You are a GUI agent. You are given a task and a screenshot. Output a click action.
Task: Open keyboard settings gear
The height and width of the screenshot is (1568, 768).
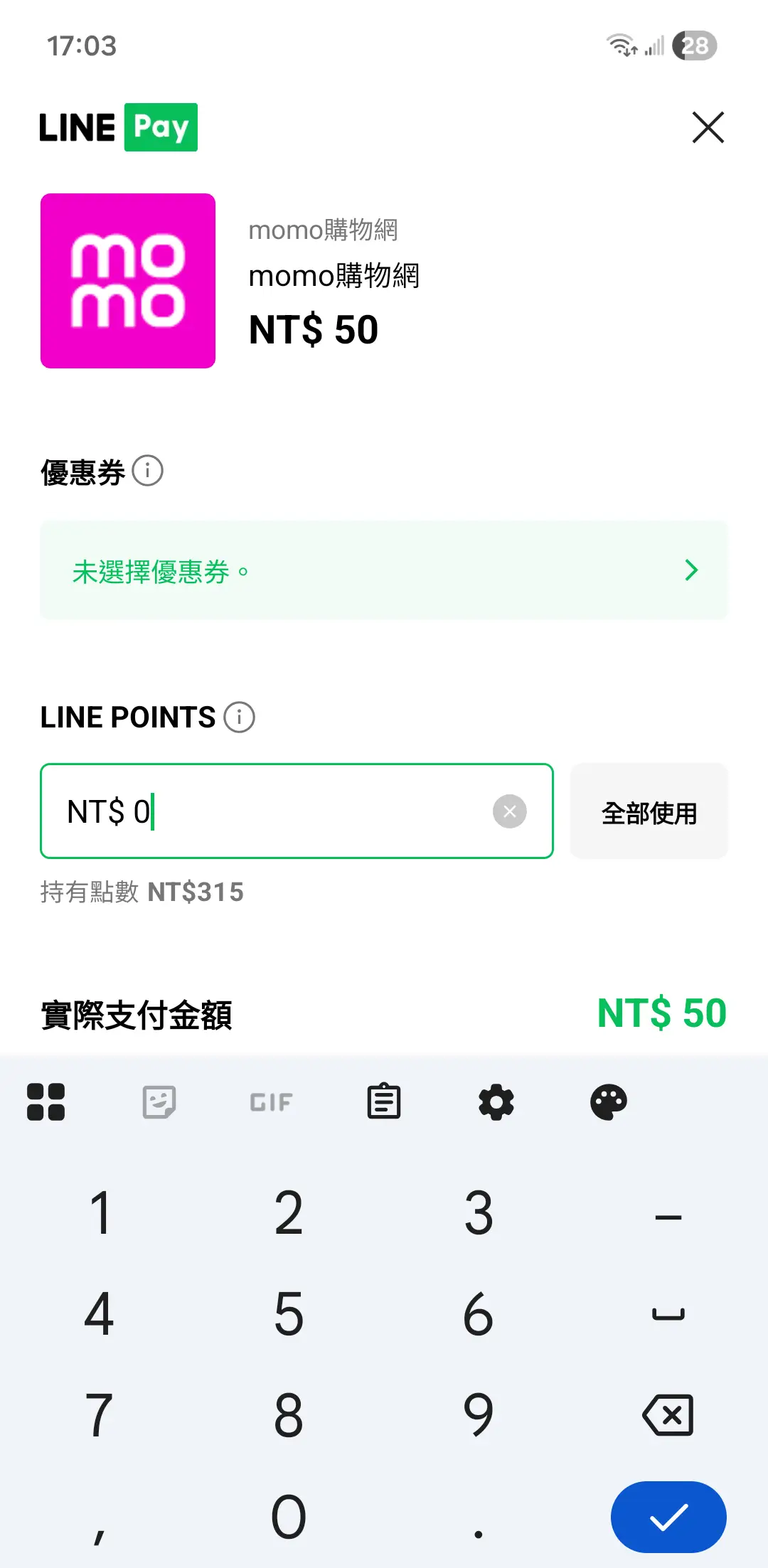(496, 1102)
